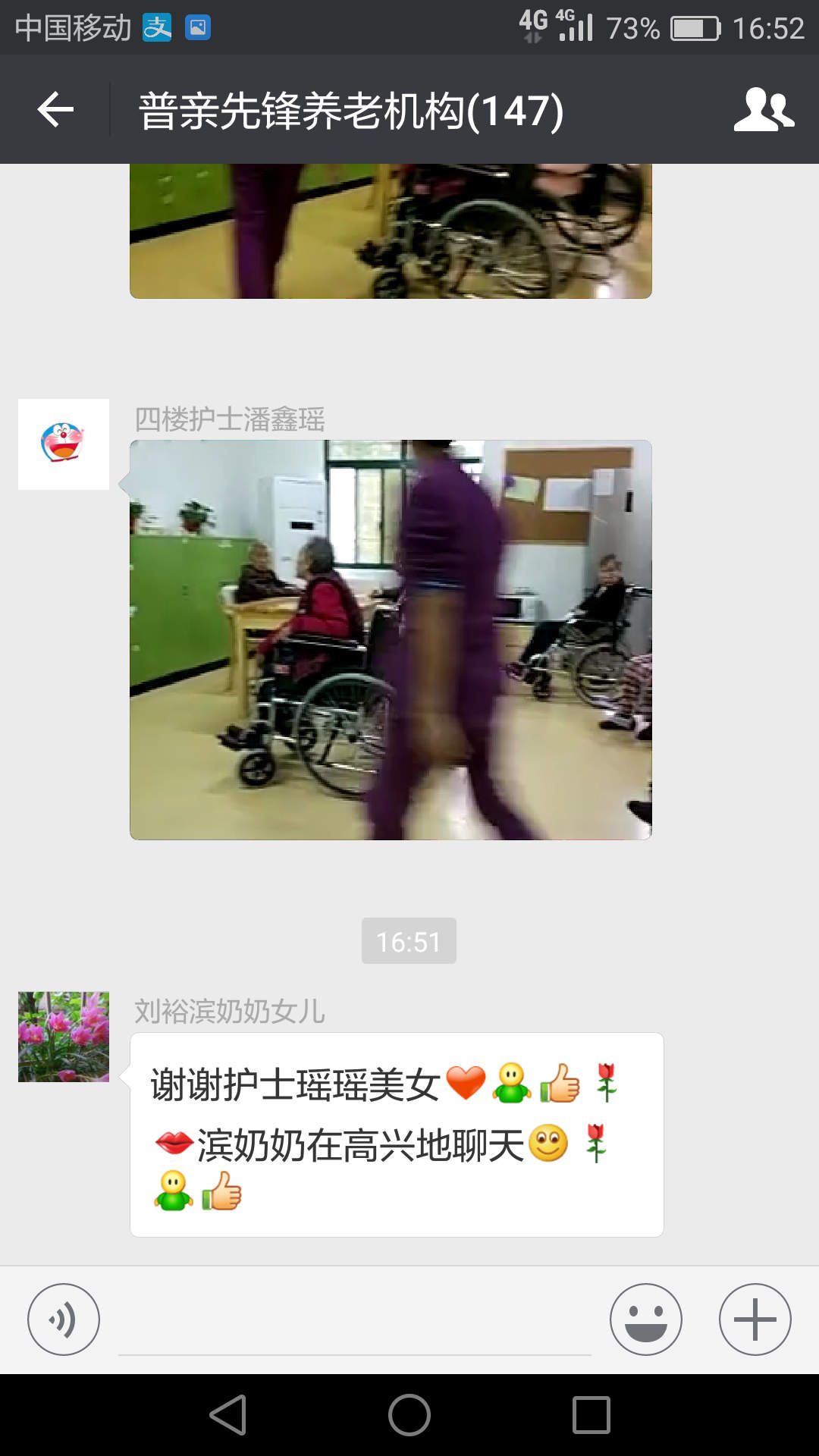
Task: Open the emoji sticker panel
Action: tap(646, 1319)
